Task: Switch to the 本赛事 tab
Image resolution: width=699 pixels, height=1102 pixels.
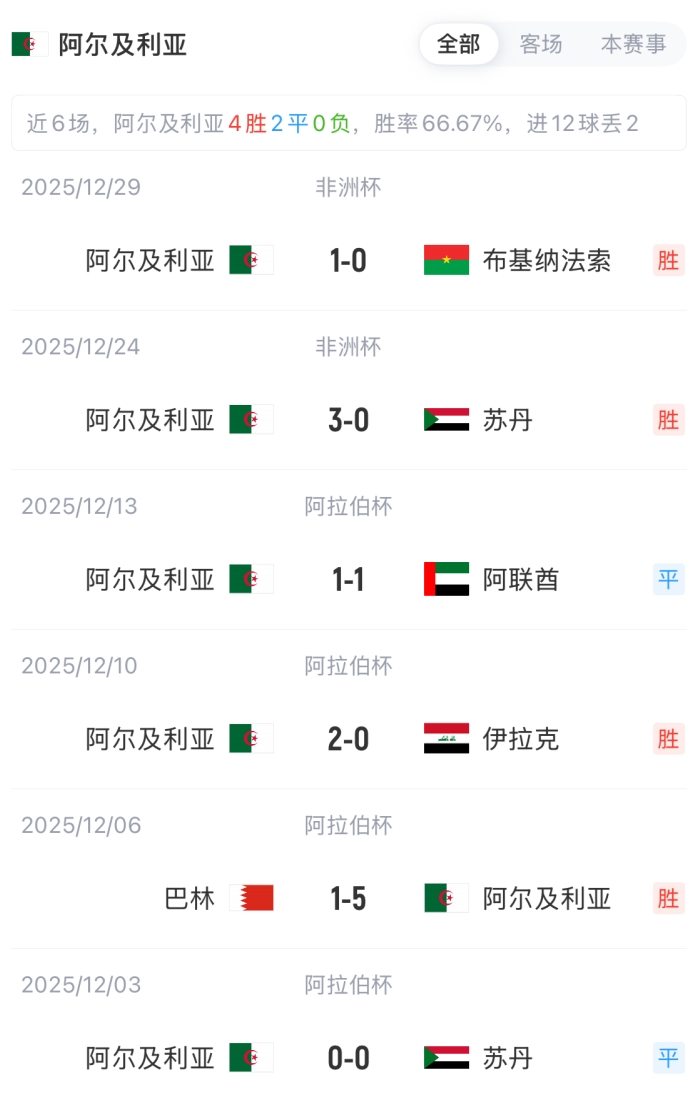Action: [633, 45]
